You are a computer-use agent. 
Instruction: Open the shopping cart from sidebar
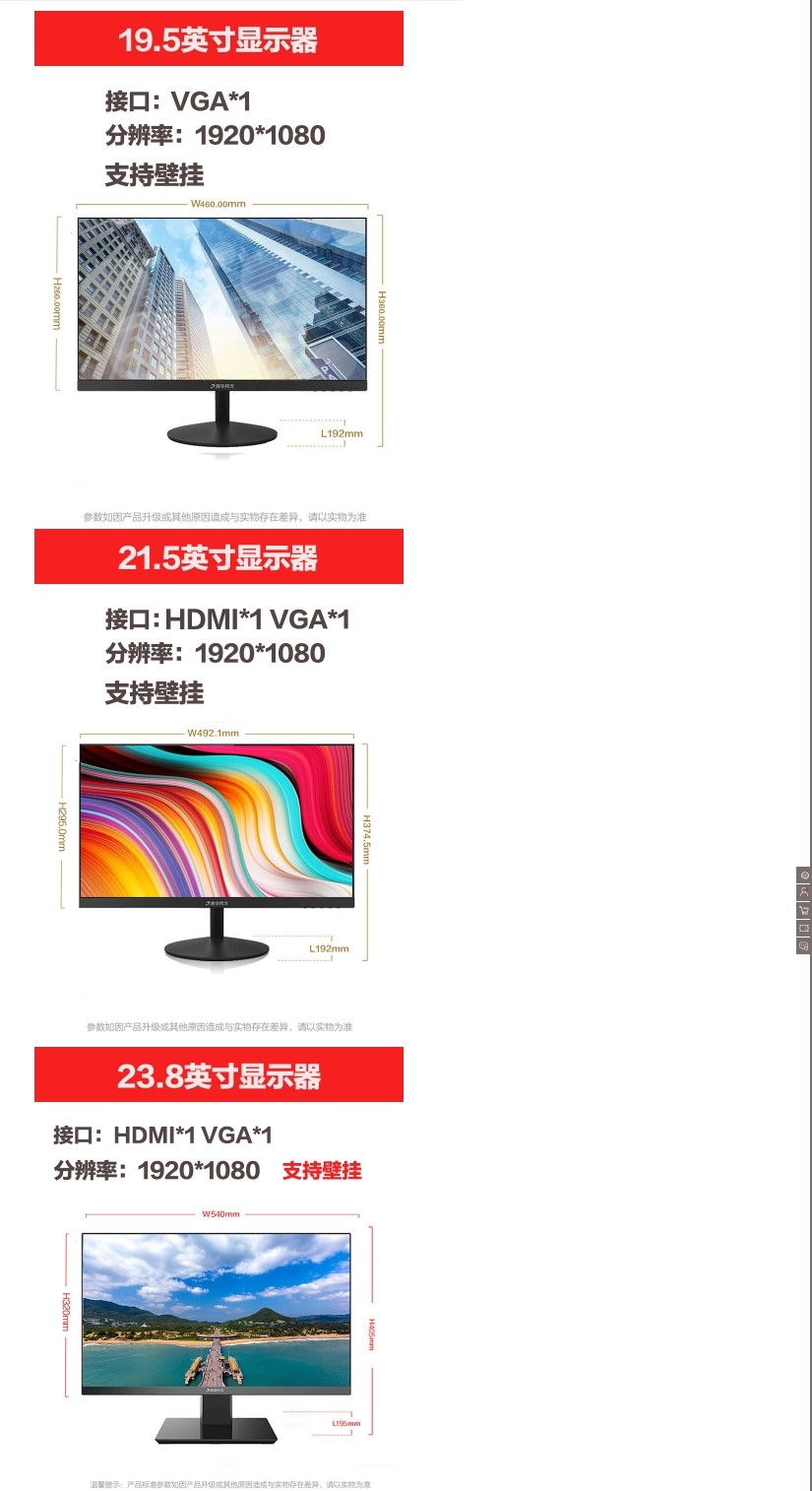click(x=803, y=910)
